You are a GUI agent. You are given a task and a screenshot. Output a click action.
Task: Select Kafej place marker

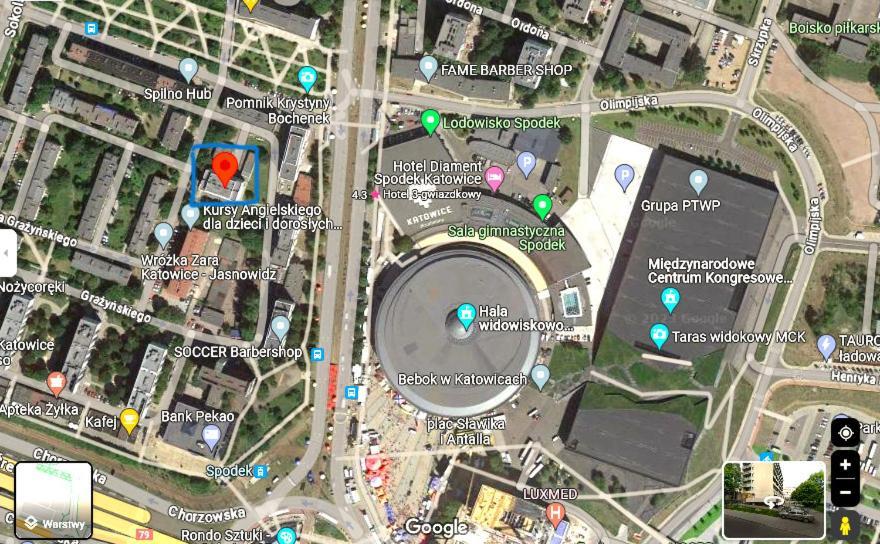coord(129,419)
